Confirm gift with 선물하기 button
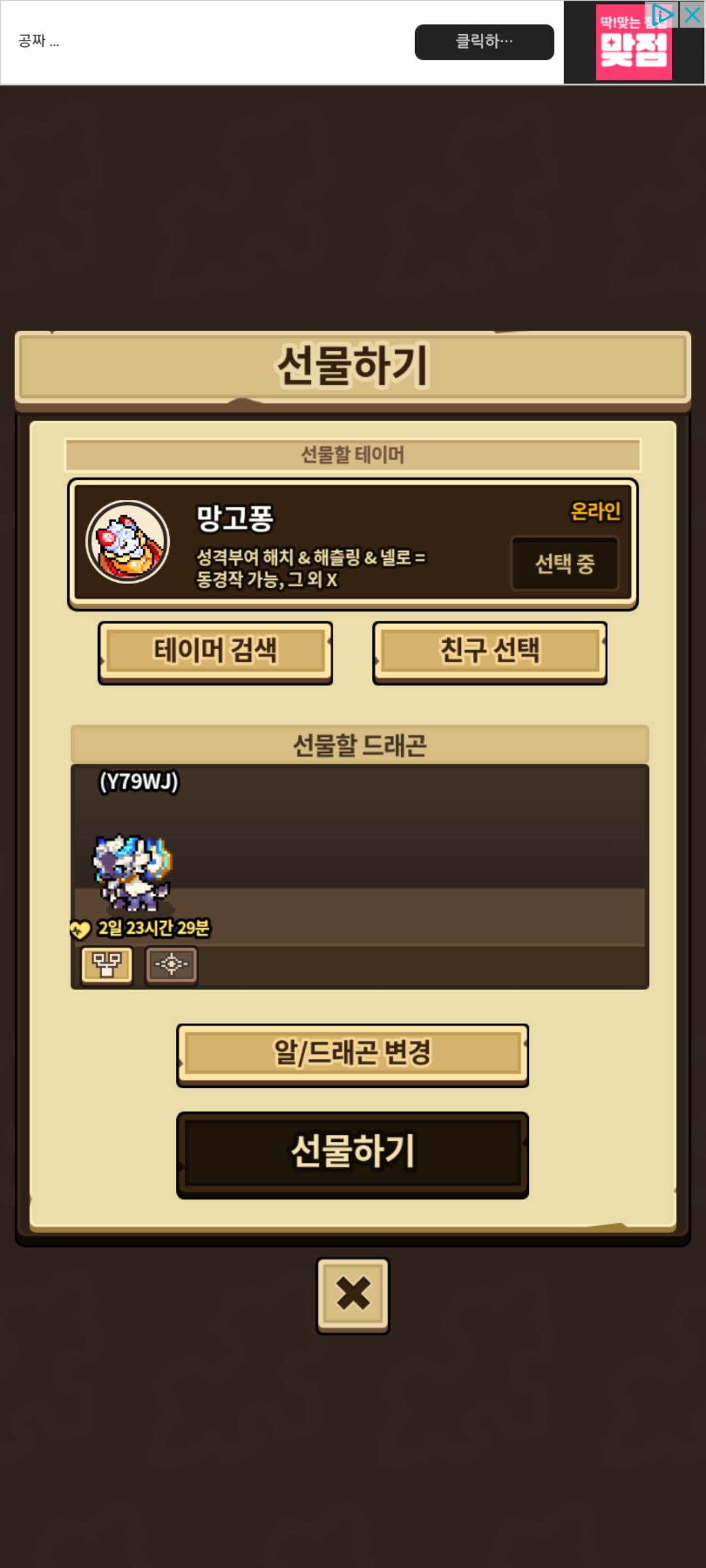This screenshot has height=1568, width=706. [352, 1153]
